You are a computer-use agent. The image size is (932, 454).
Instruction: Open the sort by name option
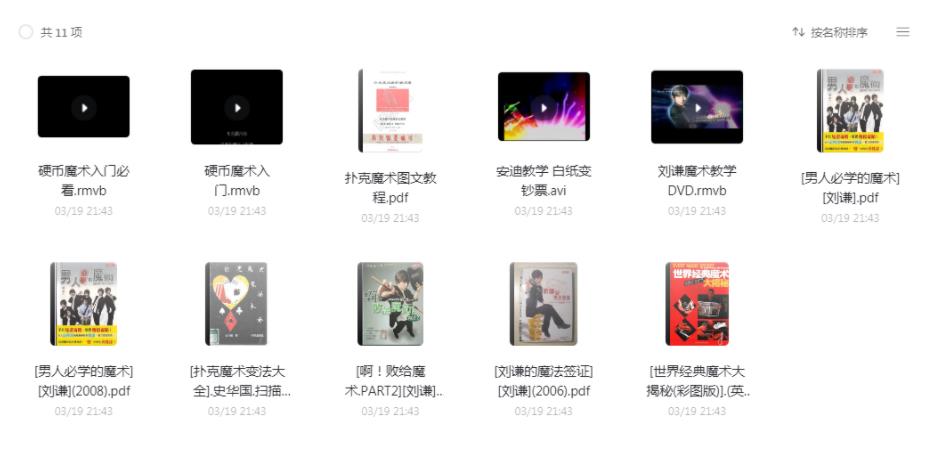[x=830, y=33]
